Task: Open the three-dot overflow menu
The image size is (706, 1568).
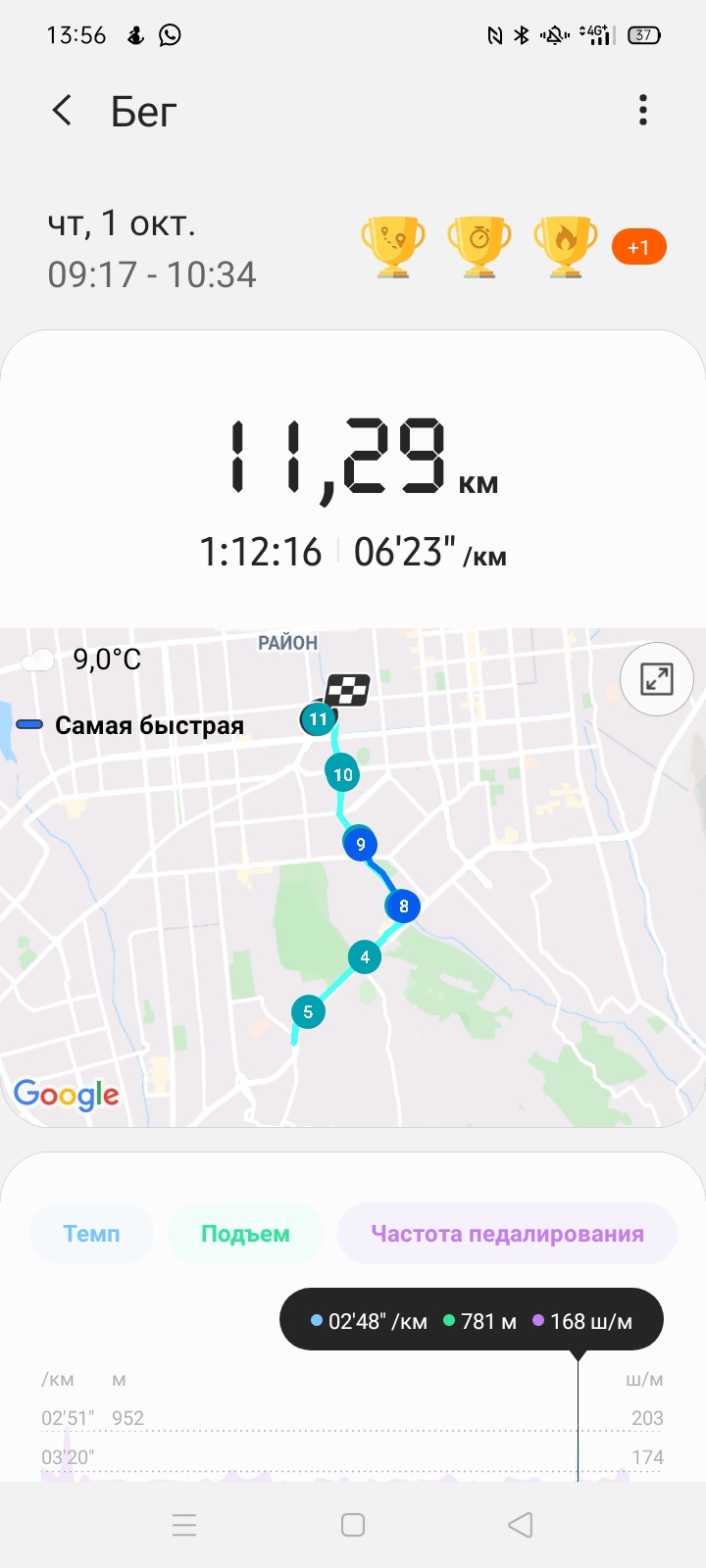Action: (x=643, y=111)
